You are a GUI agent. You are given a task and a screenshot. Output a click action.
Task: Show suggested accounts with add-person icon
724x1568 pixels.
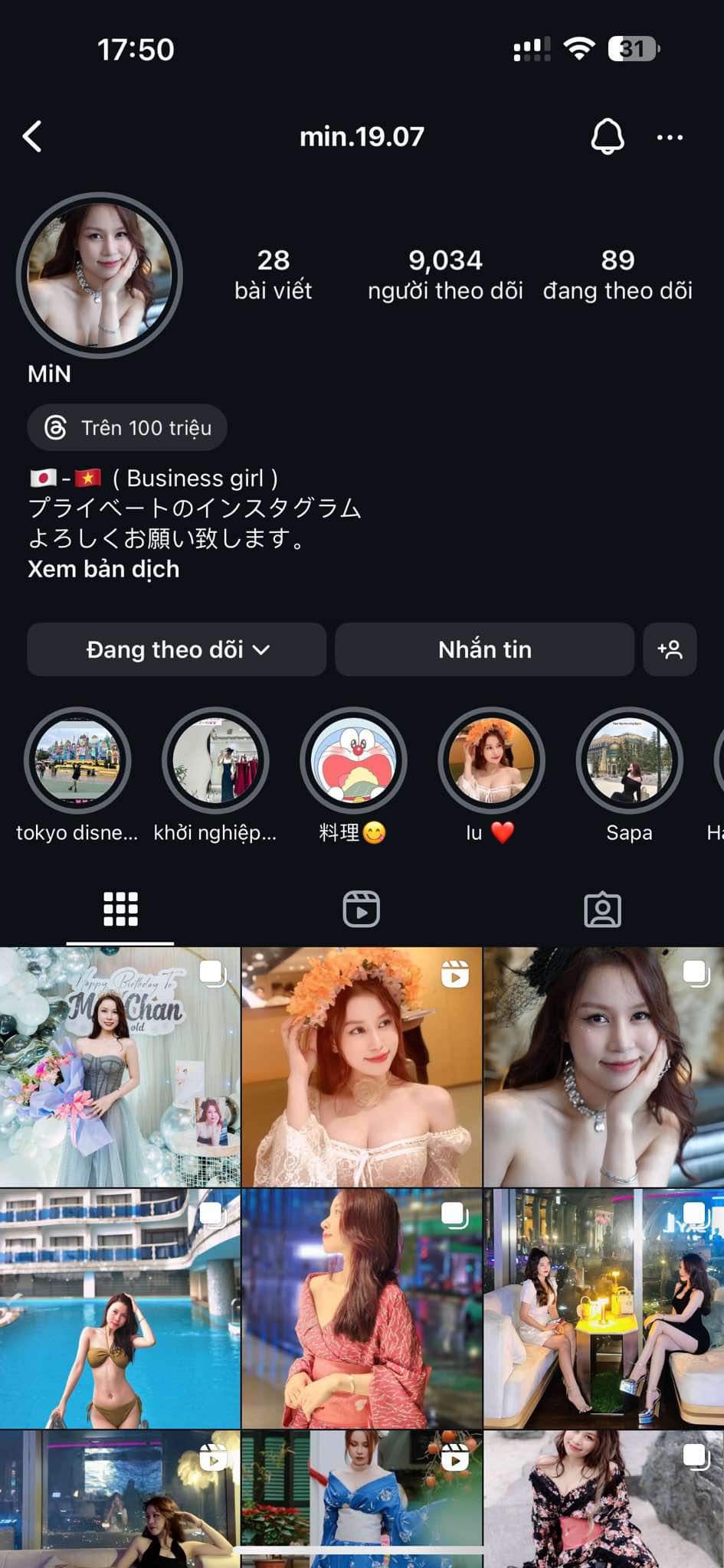click(670, 650)
